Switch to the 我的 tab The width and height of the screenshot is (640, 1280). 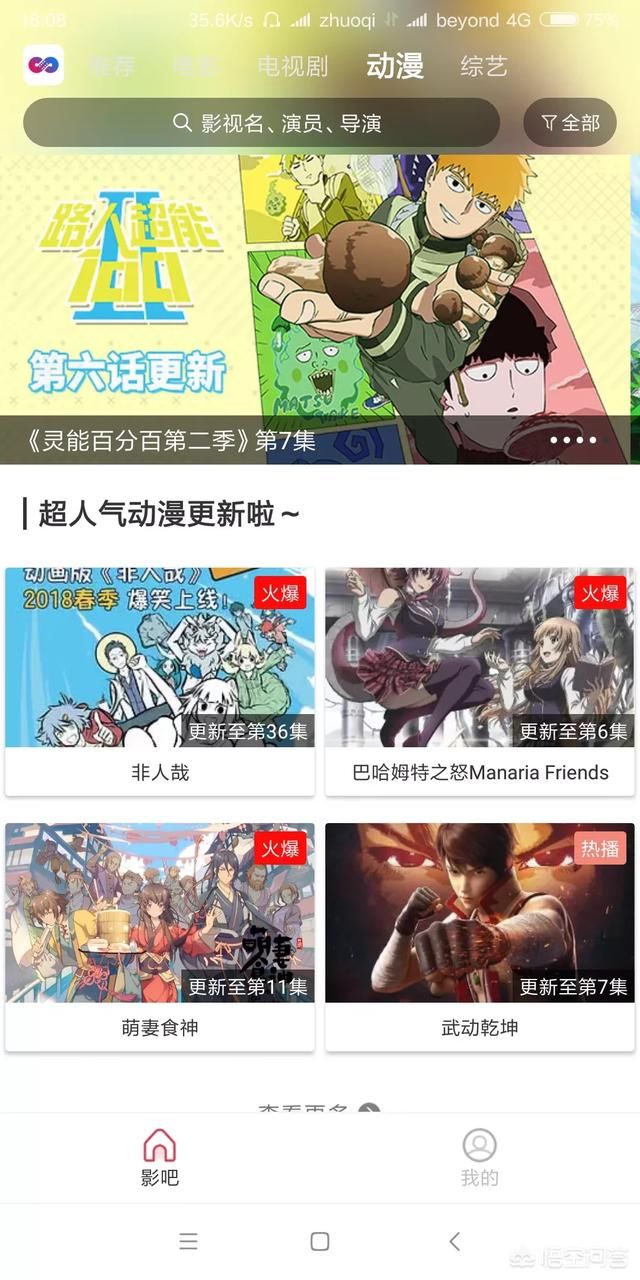point(480,1157)
